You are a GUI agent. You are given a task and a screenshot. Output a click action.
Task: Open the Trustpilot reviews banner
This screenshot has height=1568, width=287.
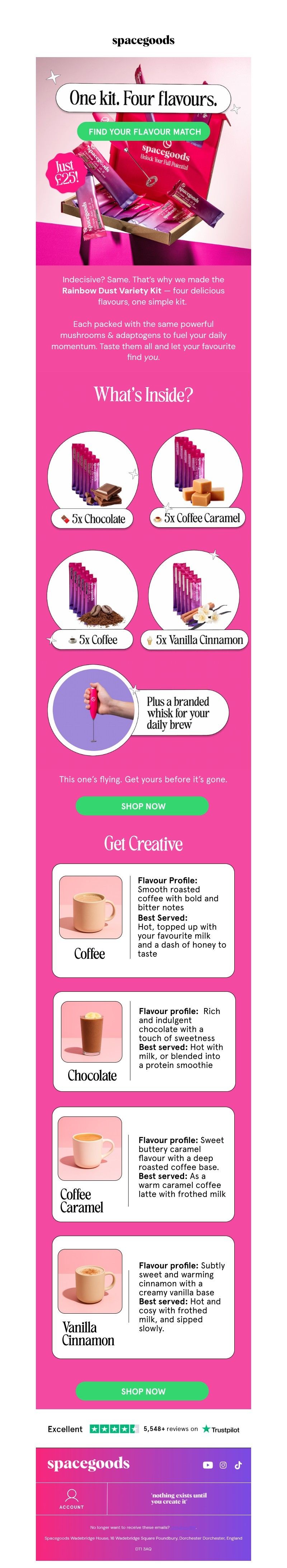pos(143,1429)
